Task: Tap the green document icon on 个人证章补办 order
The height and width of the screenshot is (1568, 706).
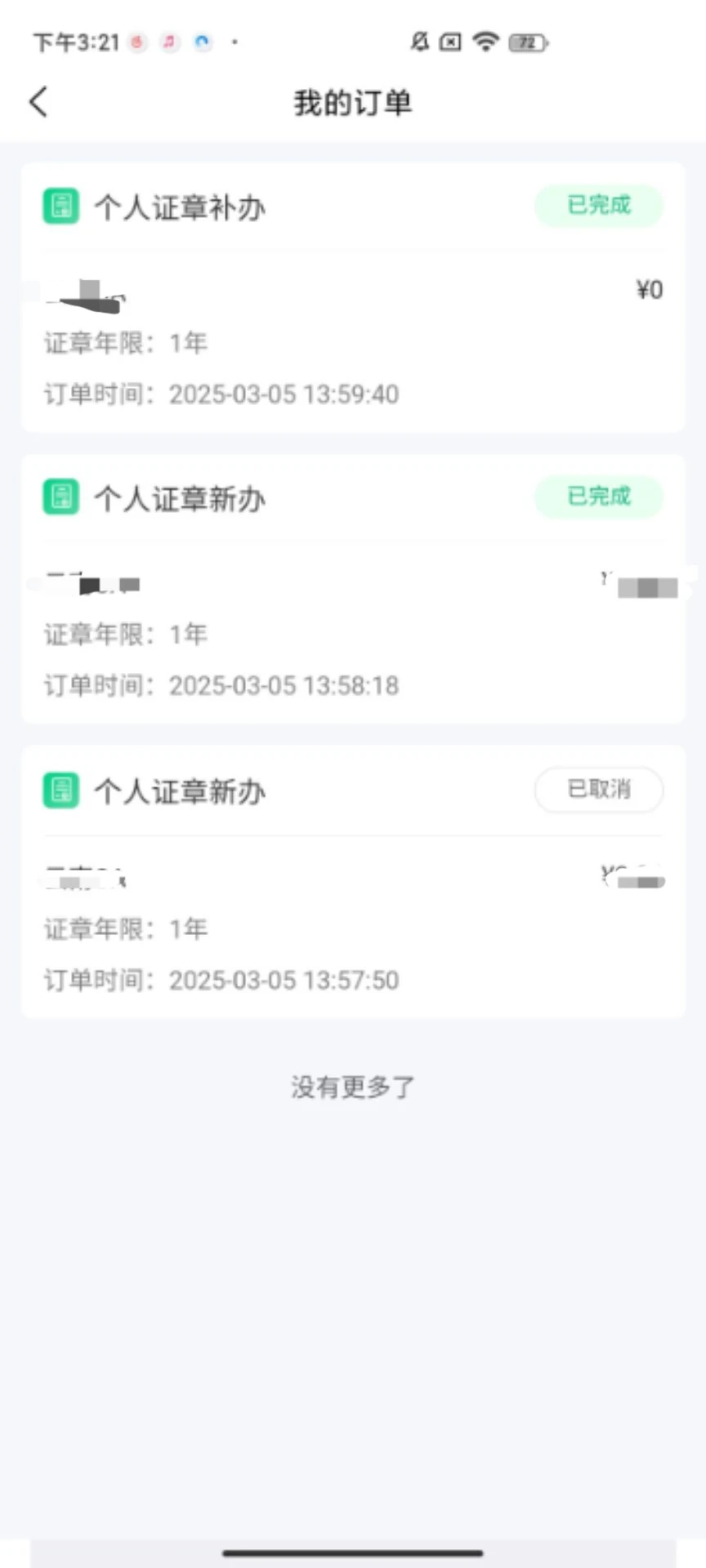Action: coord(60,206)
